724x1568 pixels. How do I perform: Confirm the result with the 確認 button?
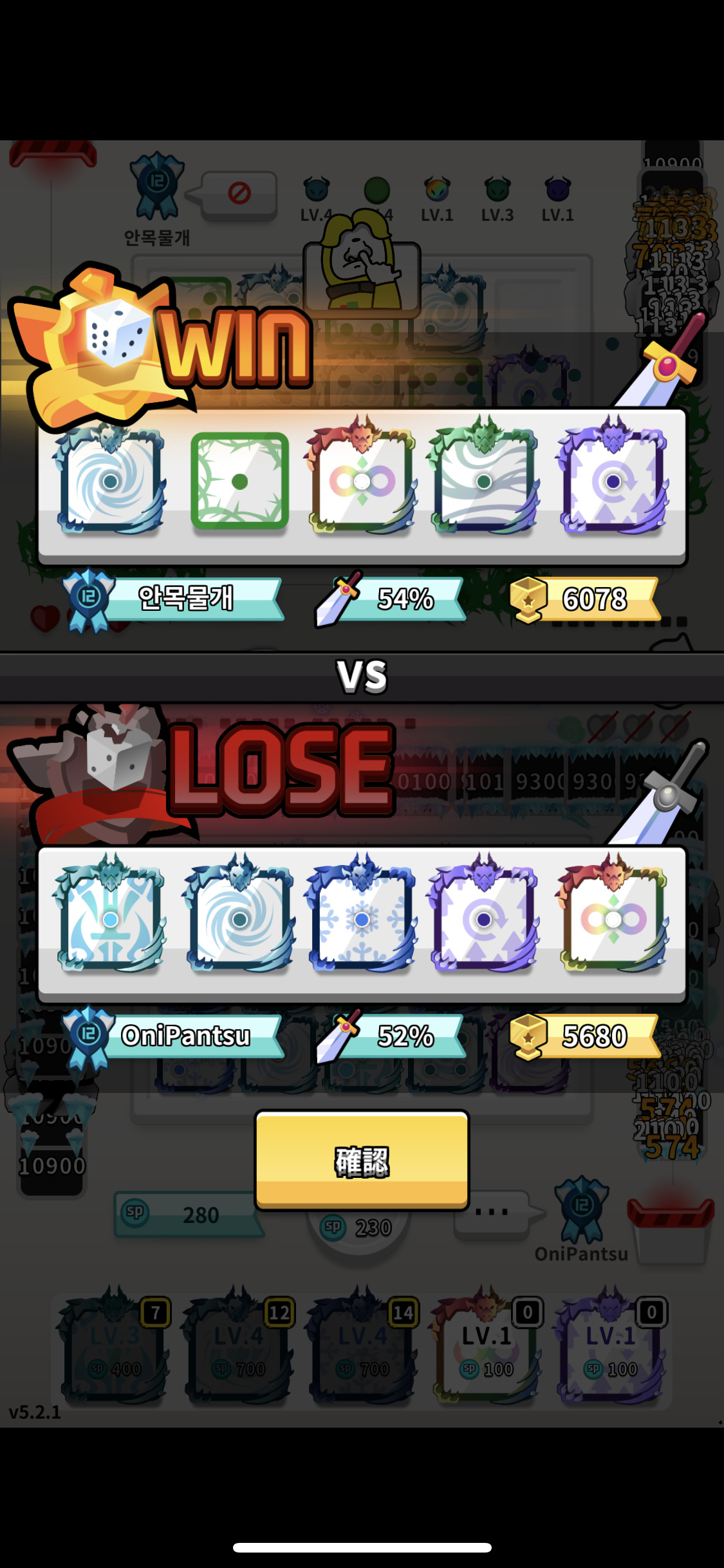(362, 1160)
